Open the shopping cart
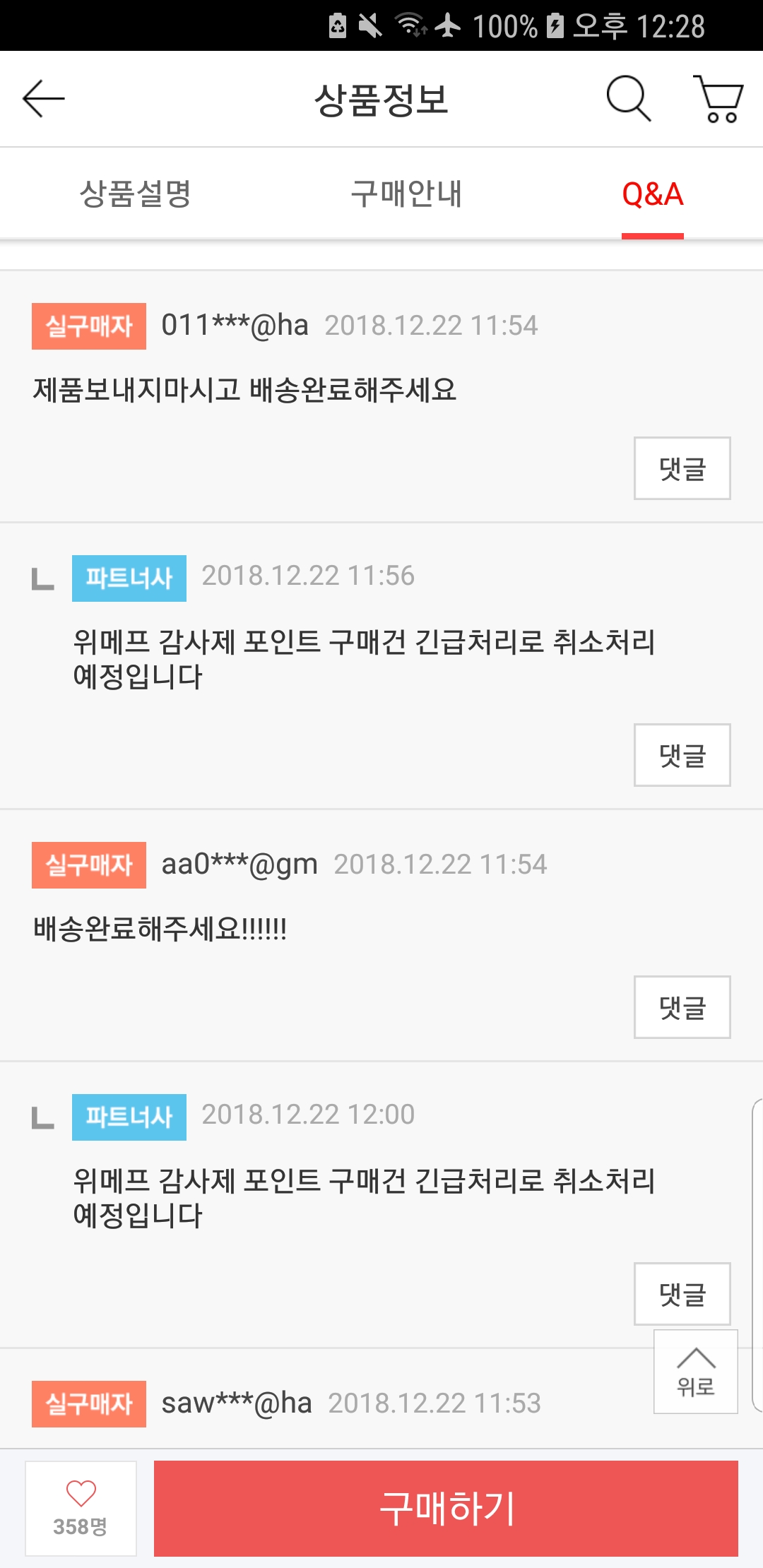This screenshot has height=1568, width=763. 718,98
